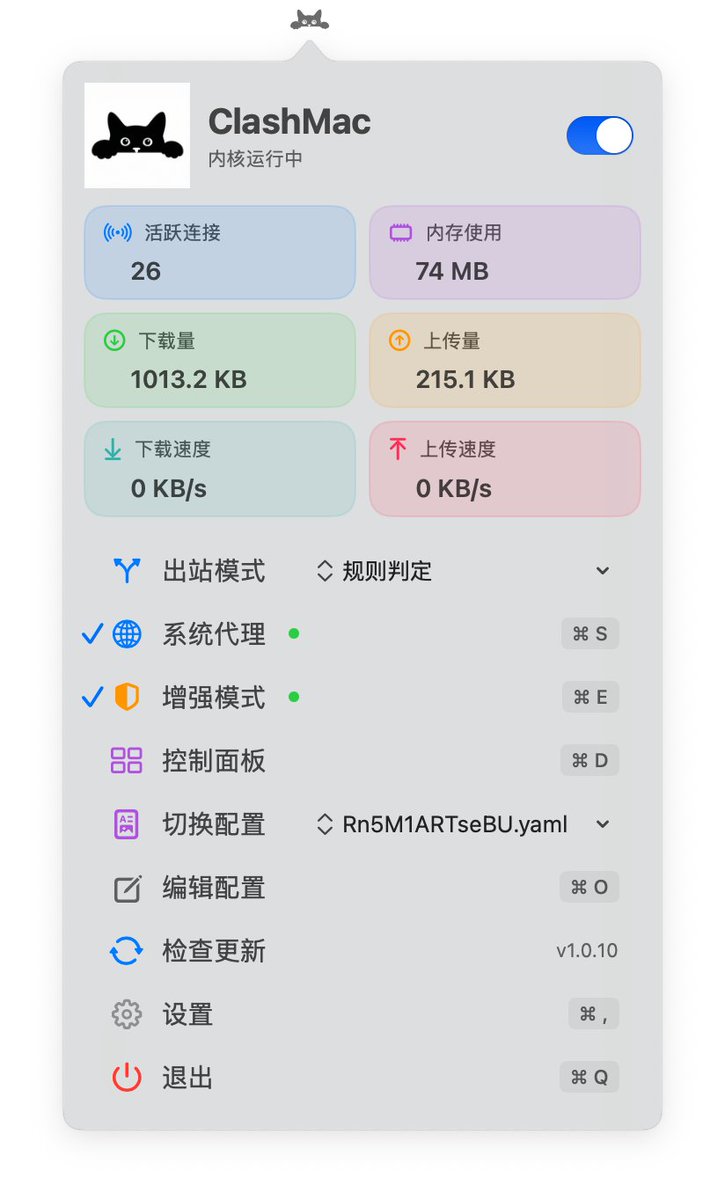725x1200 pixels.
Task: Choose 退出 to quit the app
Action: click(x=188, y=1078)
